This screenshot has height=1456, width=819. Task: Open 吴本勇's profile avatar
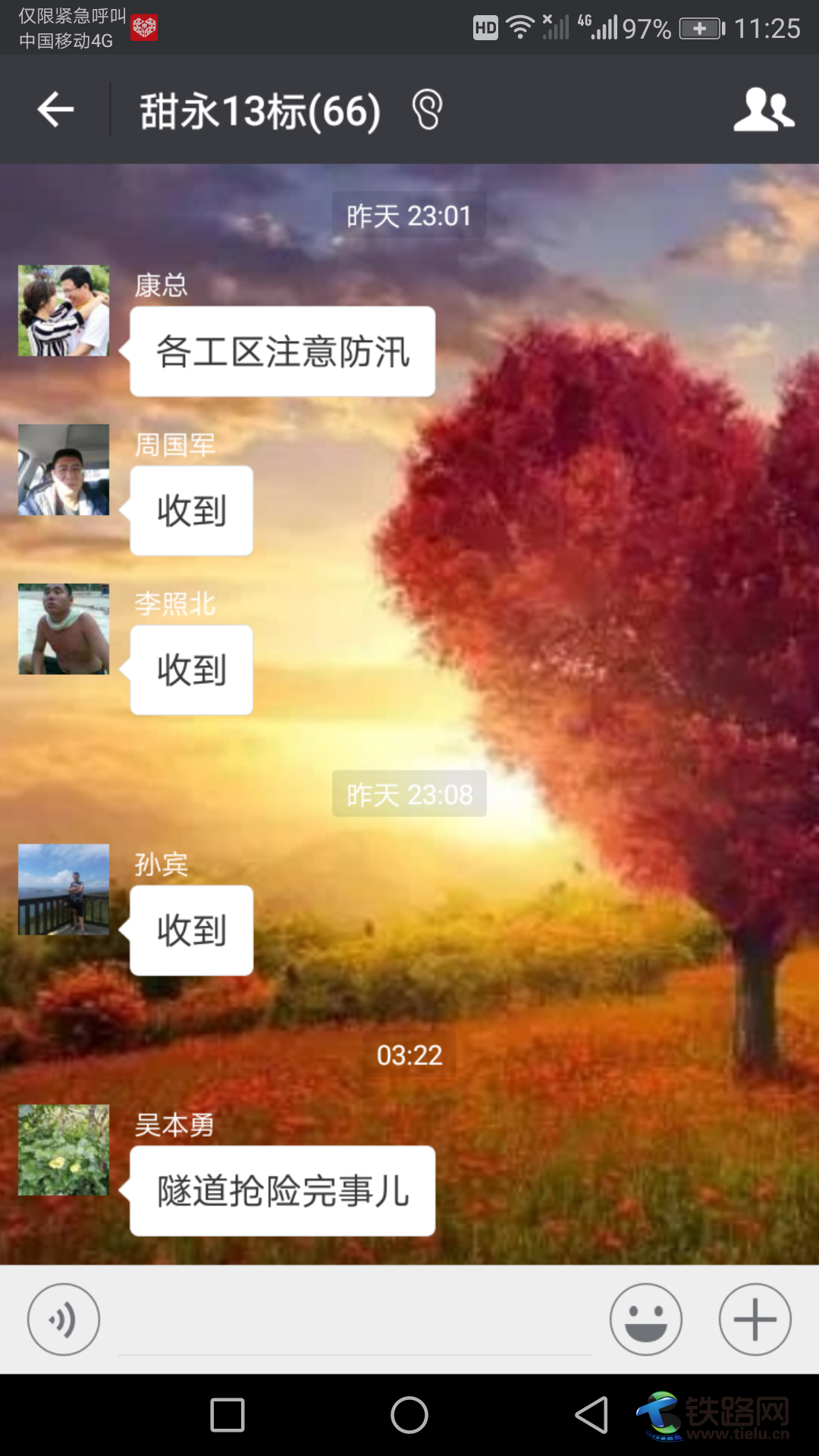[64, 1150]
